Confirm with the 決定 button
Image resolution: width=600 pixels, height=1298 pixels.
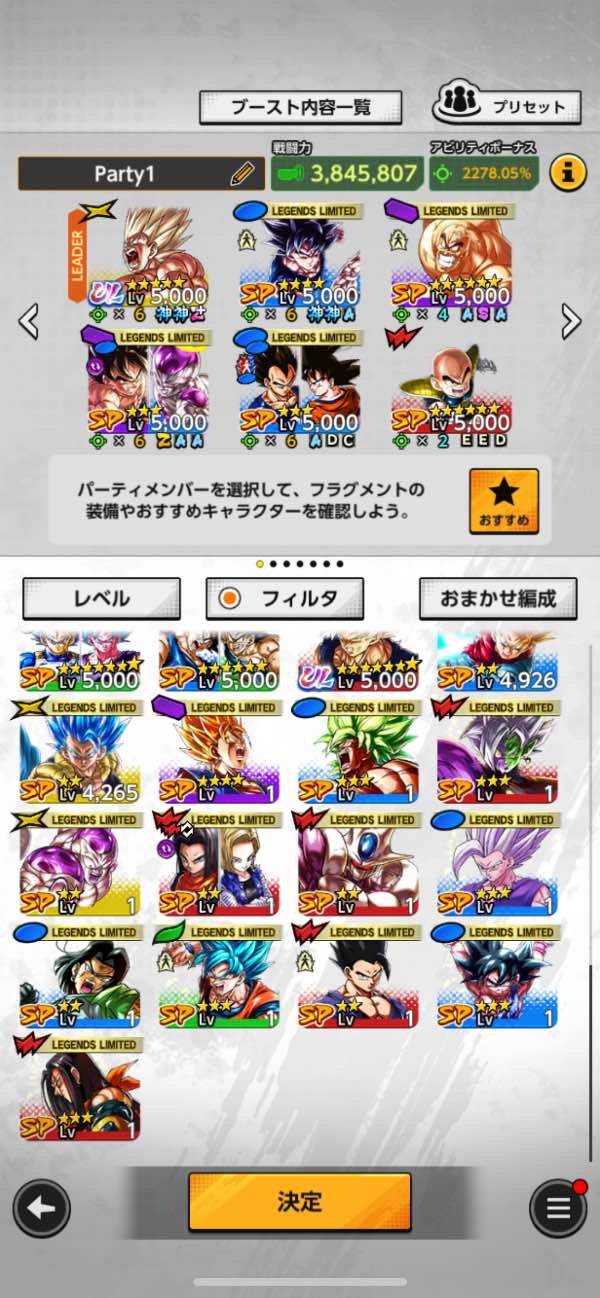pyautogui.click(x=299, y=1201)
